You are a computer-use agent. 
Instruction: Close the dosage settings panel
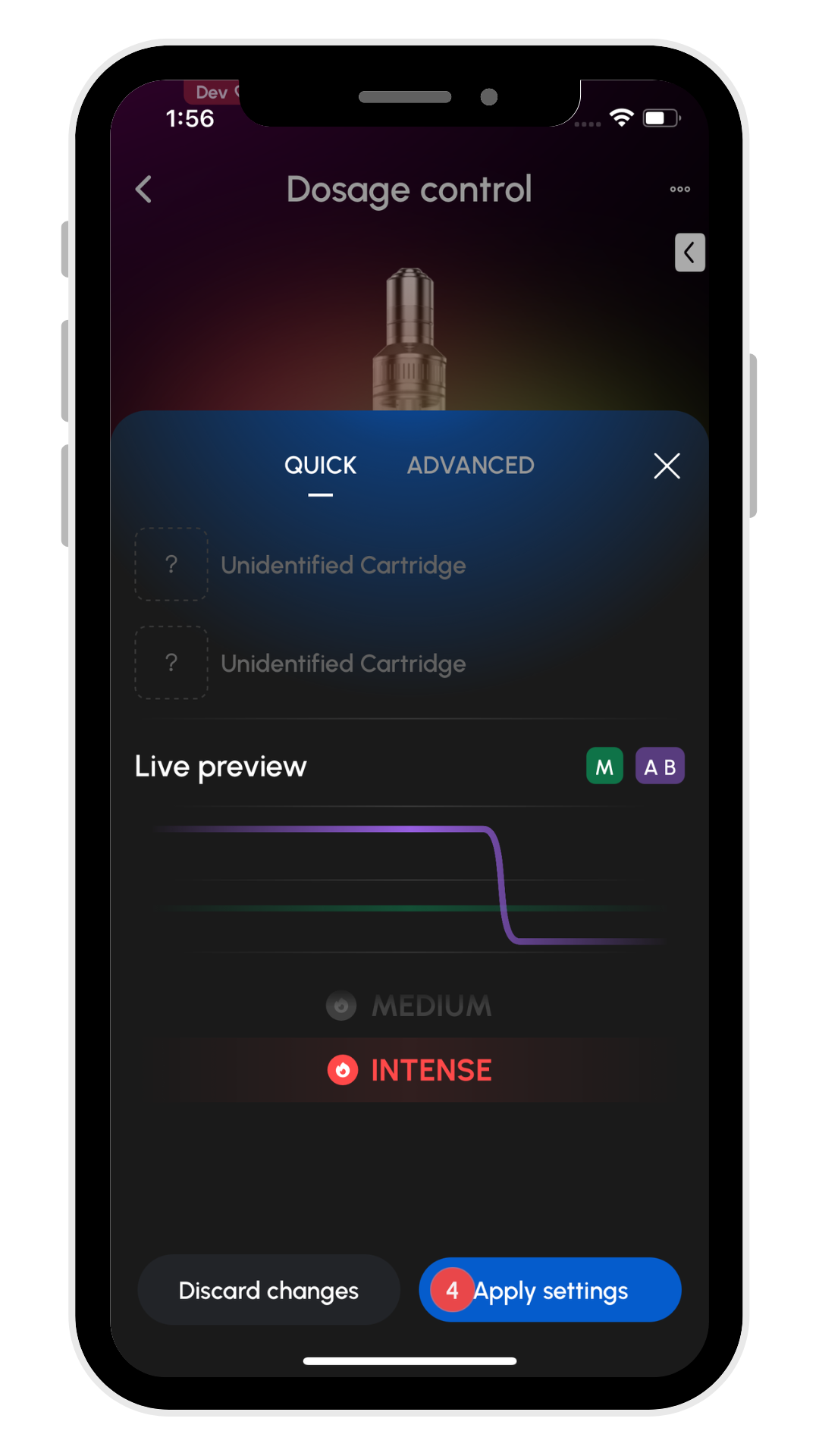point(667,466)
